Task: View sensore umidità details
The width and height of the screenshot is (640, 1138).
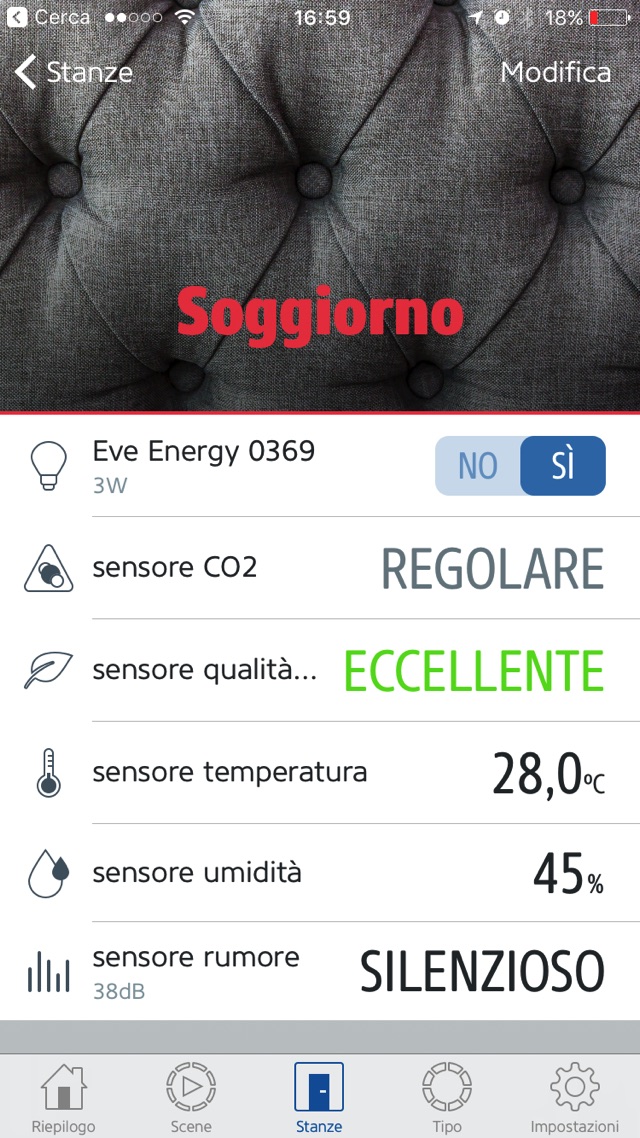Action: pyautogui.click(x=320, y=874)
